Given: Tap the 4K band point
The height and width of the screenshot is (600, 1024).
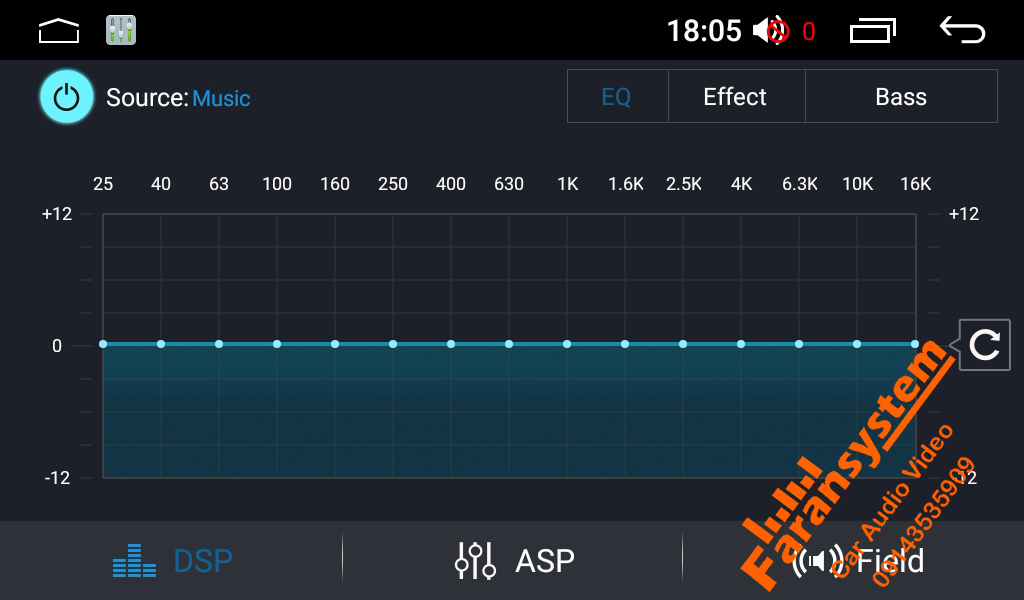Looking at the screenshot, I should click(741, 344).
